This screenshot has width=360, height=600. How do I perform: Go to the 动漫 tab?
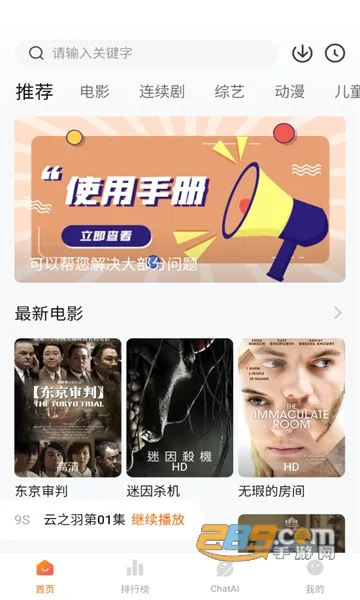[290, 92]
